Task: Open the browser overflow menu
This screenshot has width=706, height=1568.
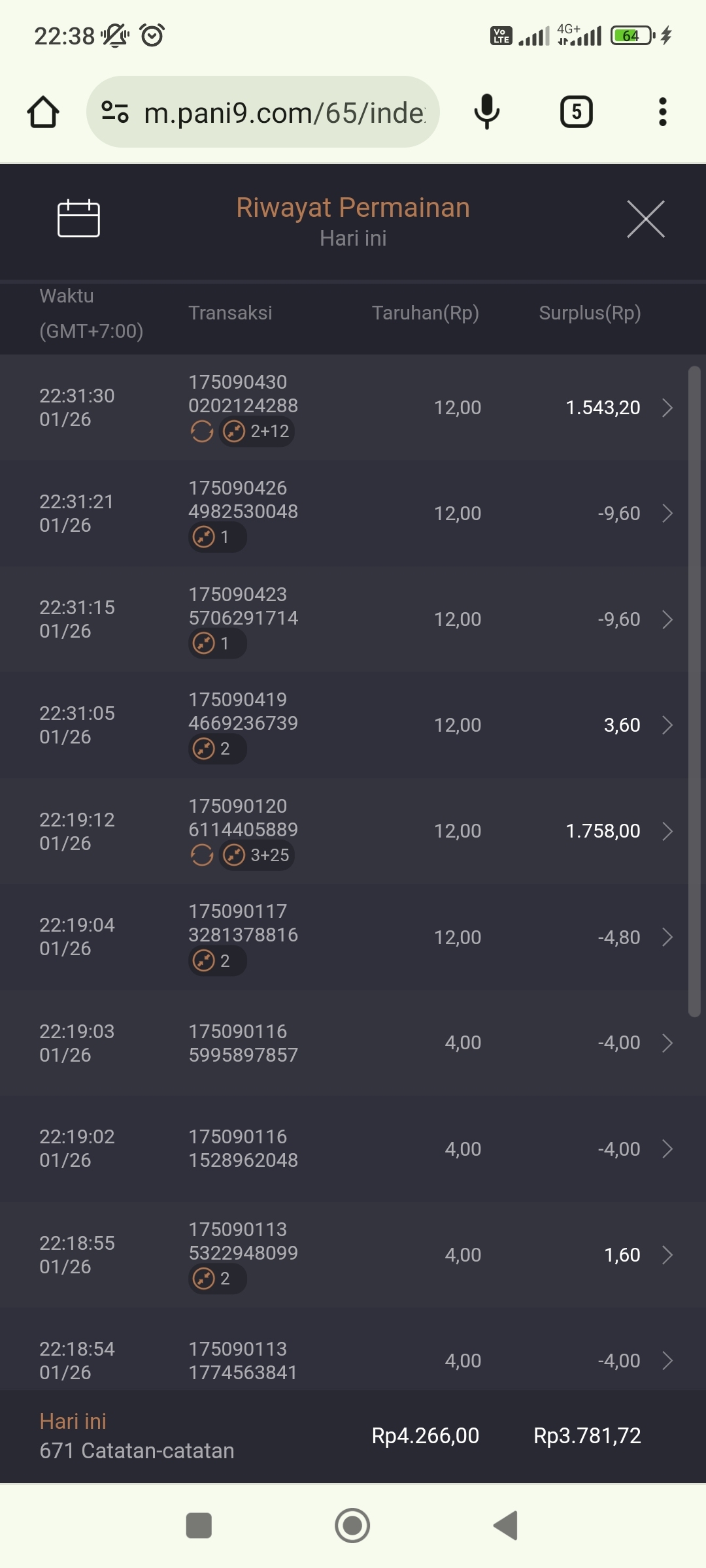Action: click(662, 112)
